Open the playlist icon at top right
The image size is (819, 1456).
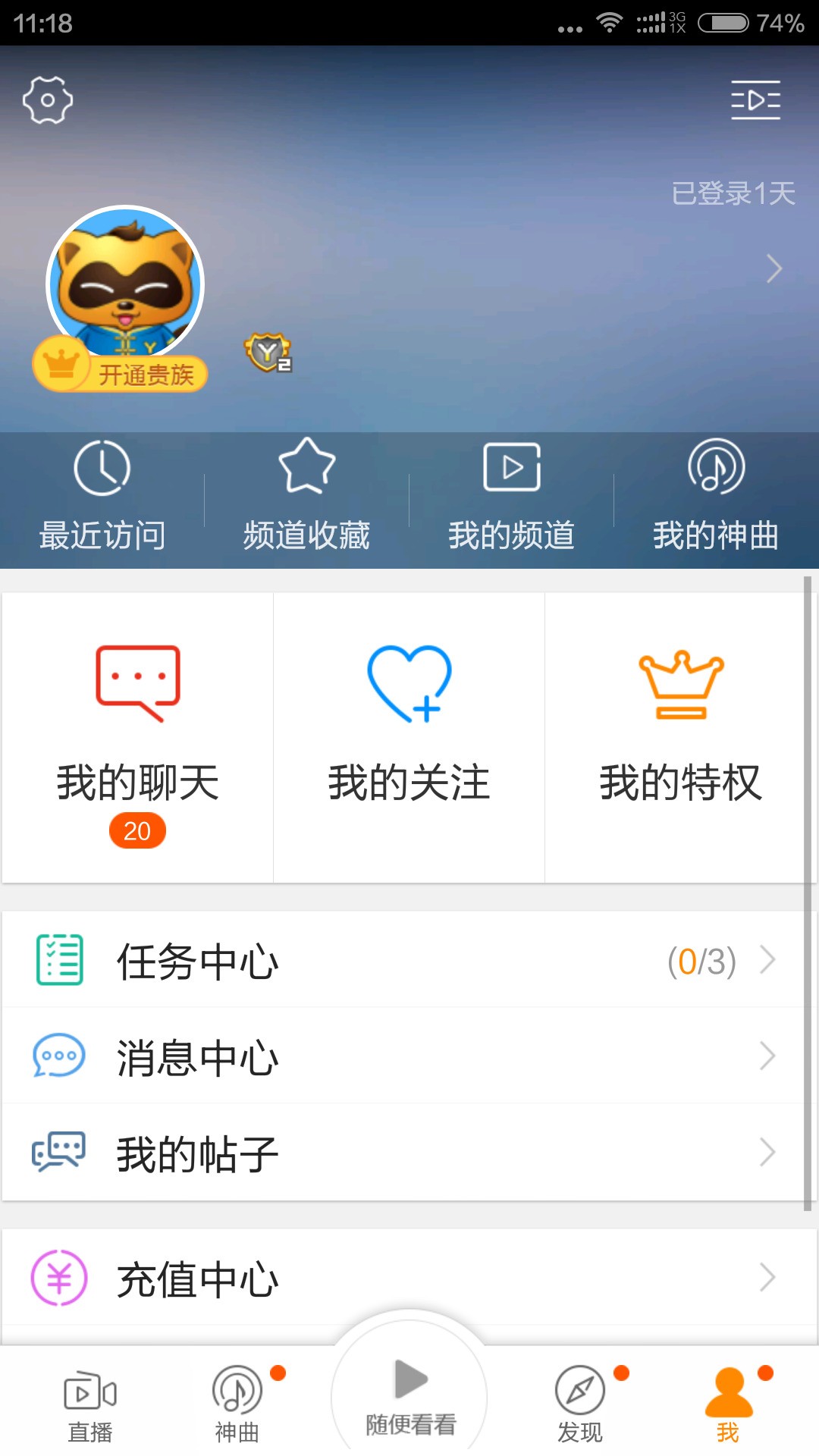point(755,99)
